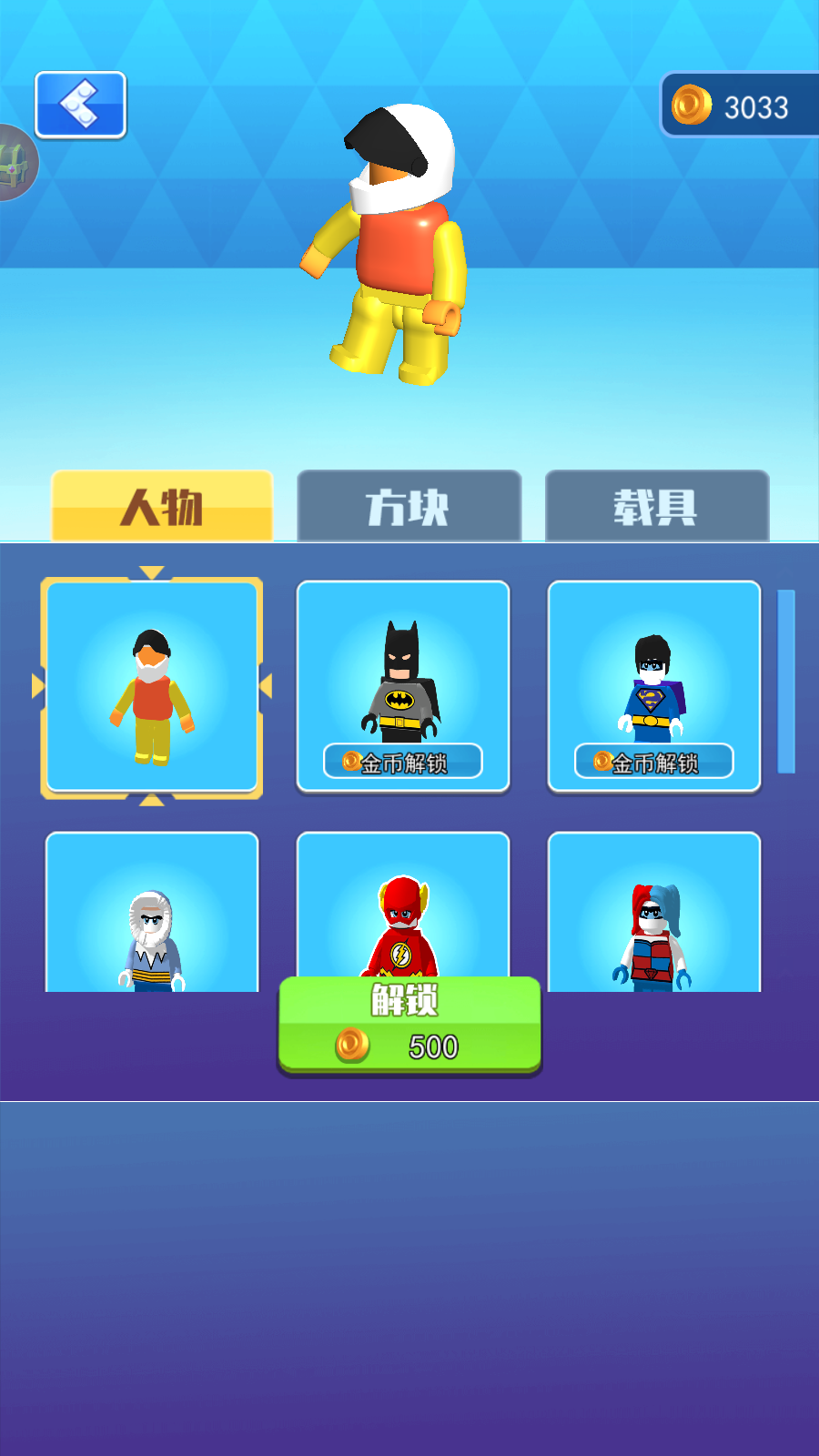Go back using the blue arrow button
This screenshot has height=1456, width=819.
pyautogui.click(x=80, y=105)
